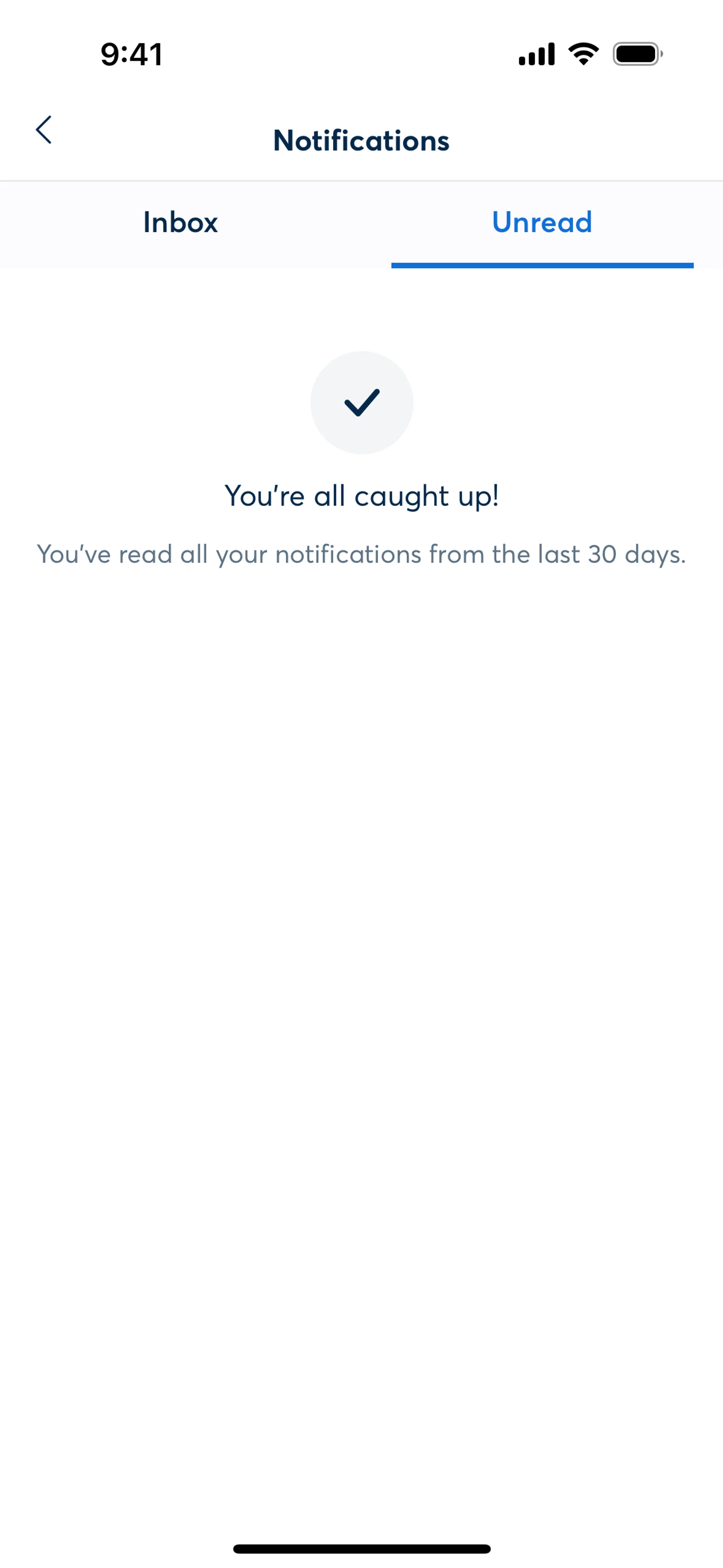Viewport: 723px width, 1568px height.
Task: Go back from the Notifications screen
Action: pos(44,130)
